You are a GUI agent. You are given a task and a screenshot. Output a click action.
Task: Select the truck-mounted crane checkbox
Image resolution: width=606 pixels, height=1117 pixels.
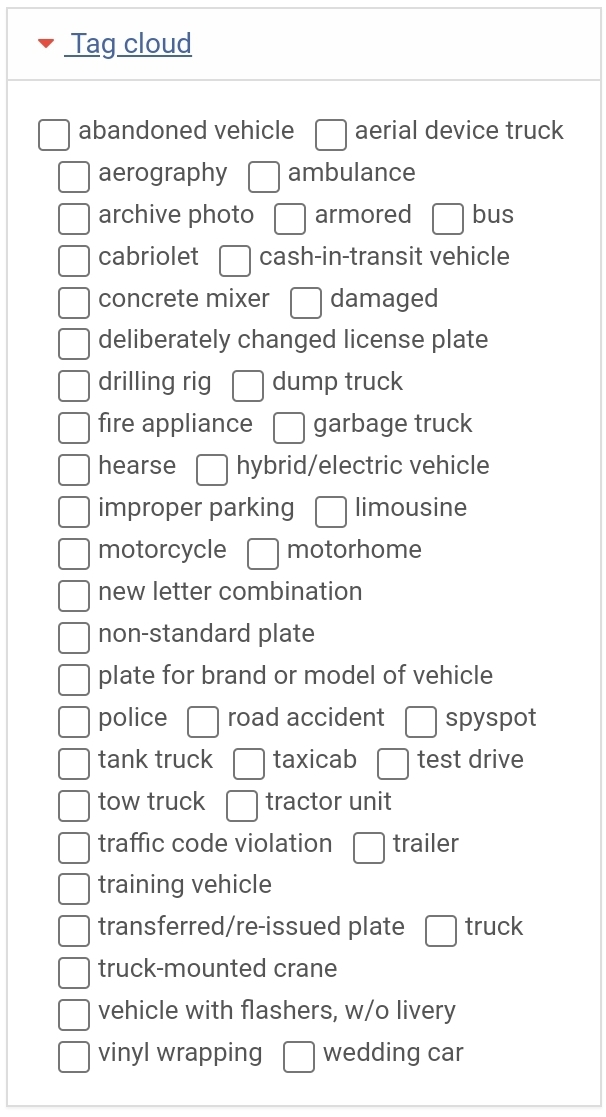point(74,973)
